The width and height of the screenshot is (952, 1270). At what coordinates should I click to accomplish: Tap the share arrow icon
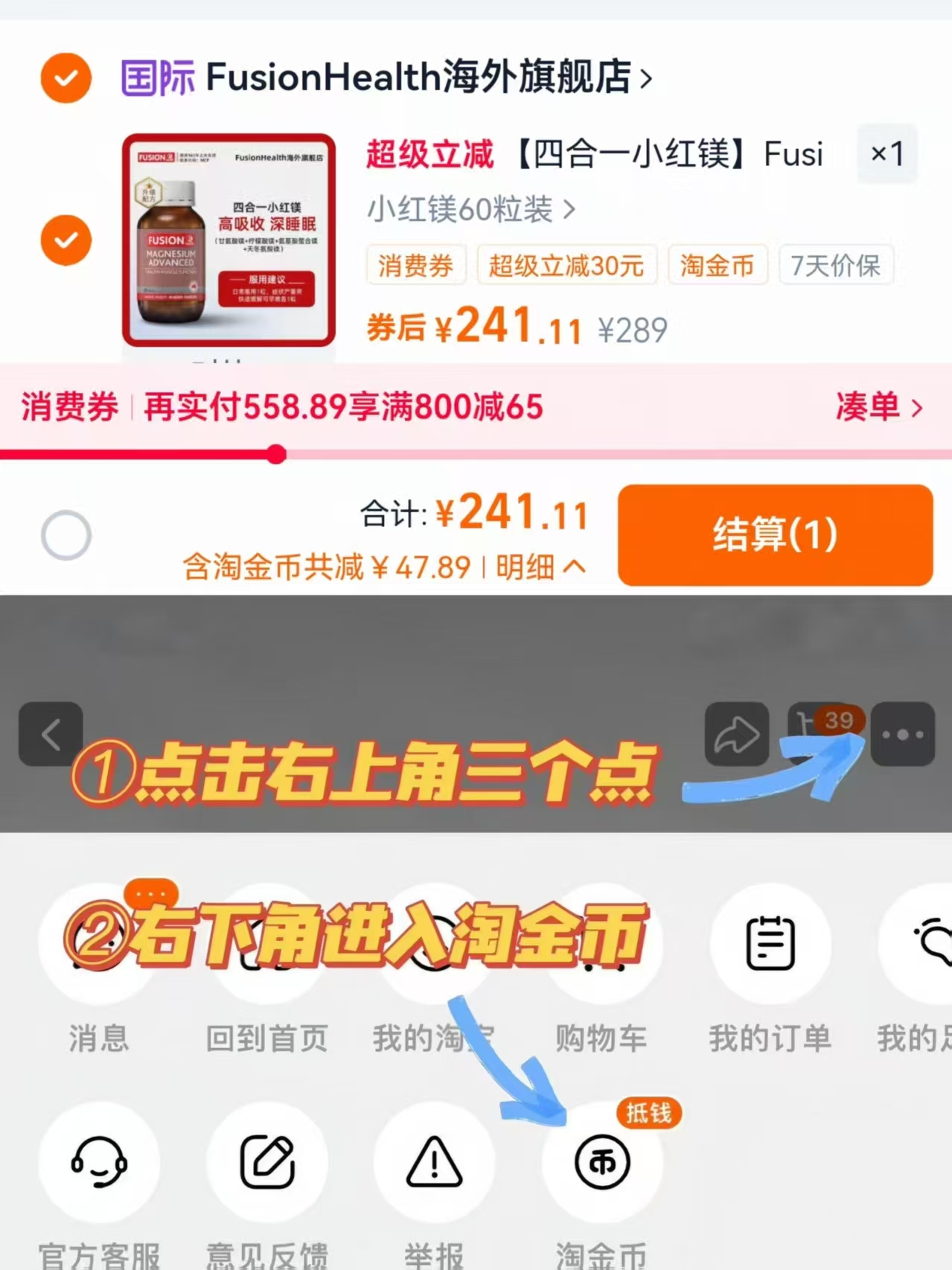[737, 734]
